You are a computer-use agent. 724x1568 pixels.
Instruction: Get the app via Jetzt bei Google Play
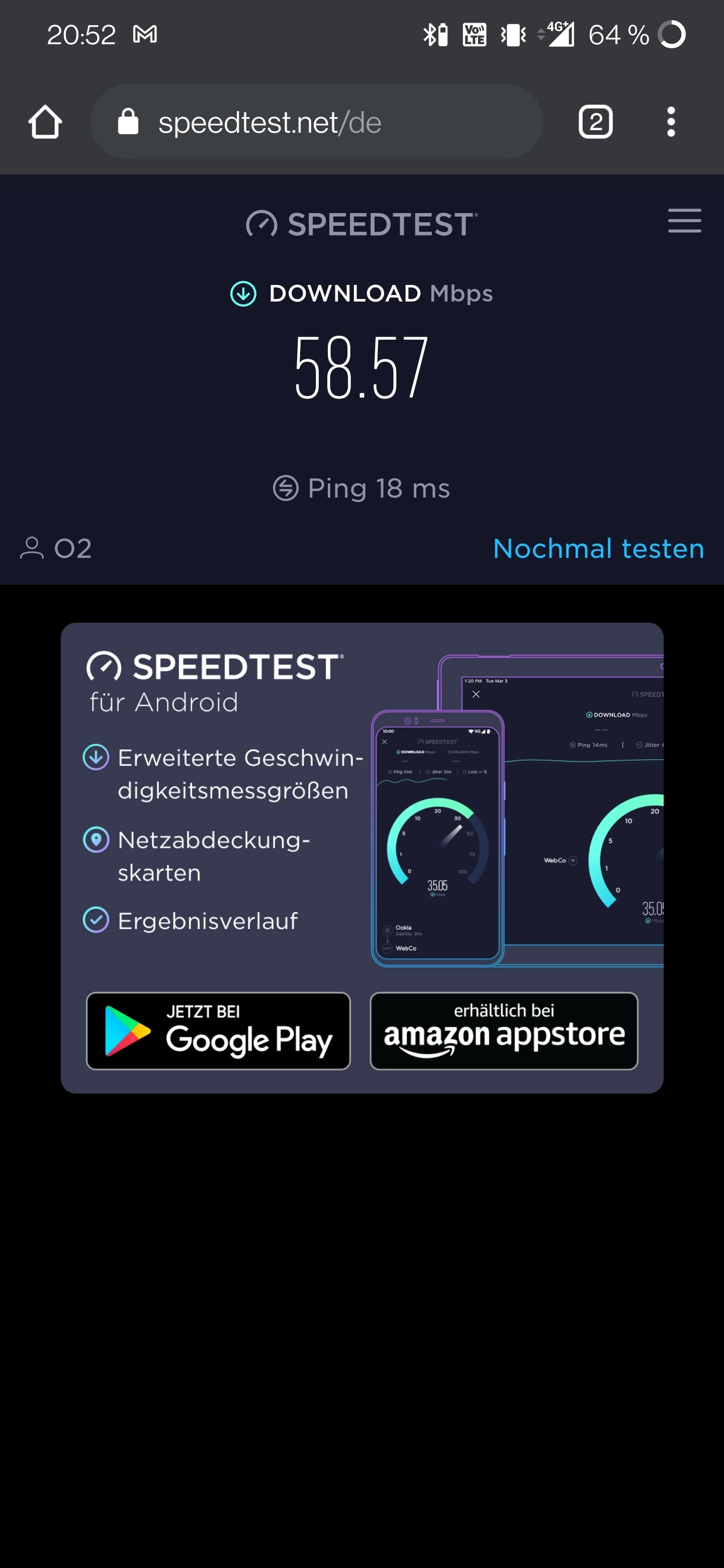pos(218,1031)
